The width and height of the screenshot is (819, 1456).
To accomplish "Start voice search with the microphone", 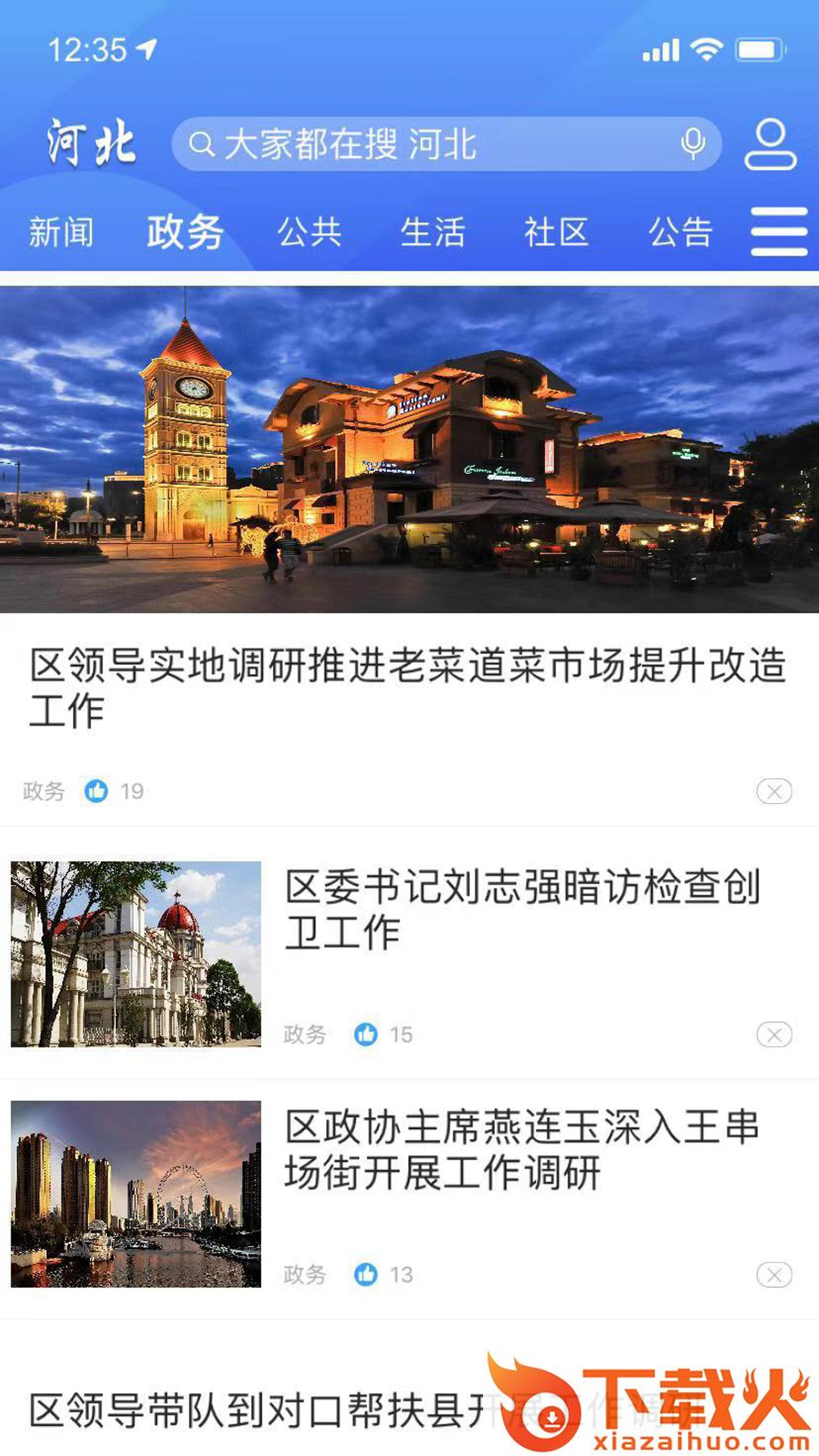I will 693,143.
